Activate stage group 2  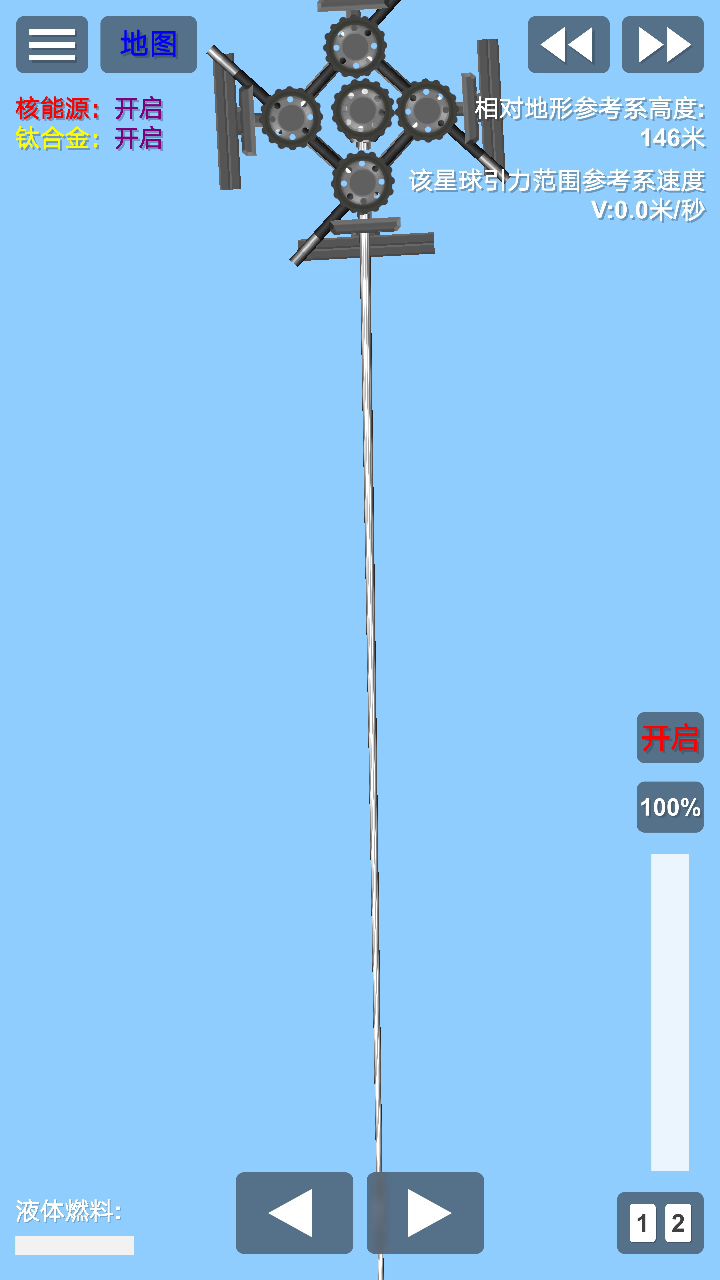[678, 1223]
